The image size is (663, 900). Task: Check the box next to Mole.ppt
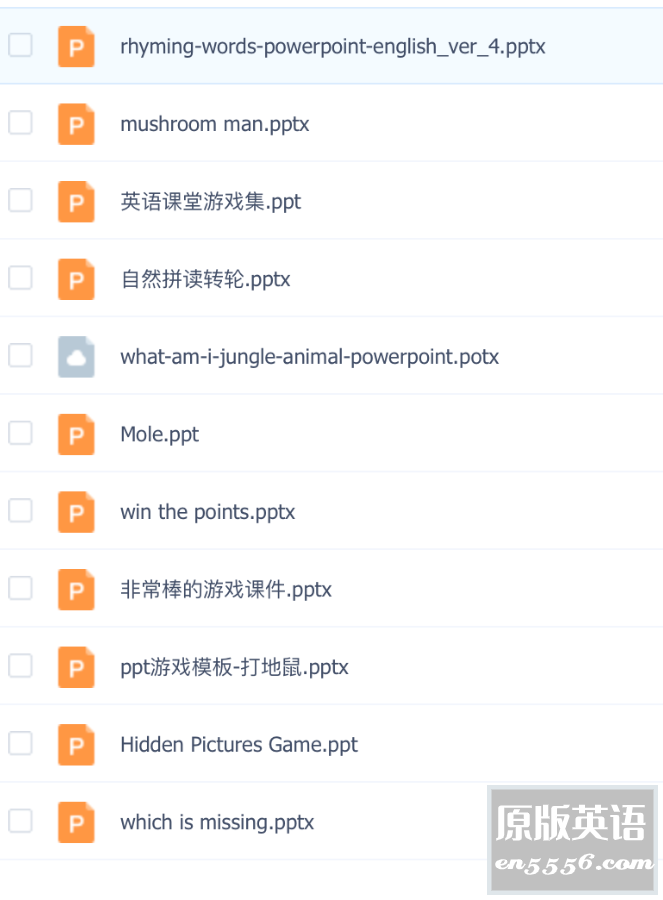[20, 433]
